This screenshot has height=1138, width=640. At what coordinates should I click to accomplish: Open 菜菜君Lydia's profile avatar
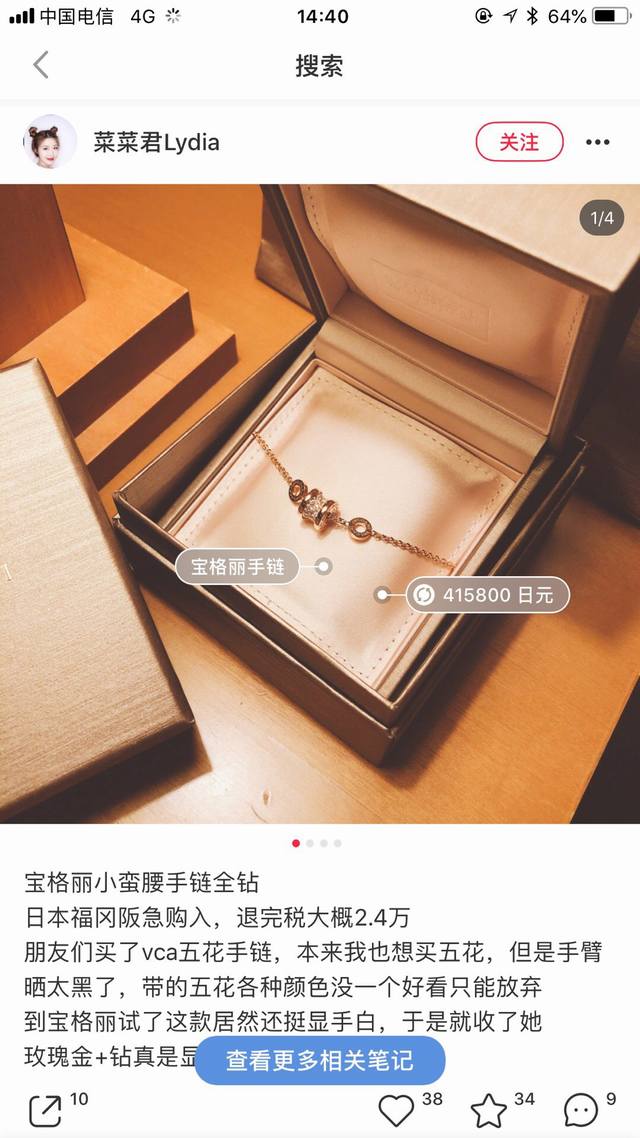click(50, 142)
